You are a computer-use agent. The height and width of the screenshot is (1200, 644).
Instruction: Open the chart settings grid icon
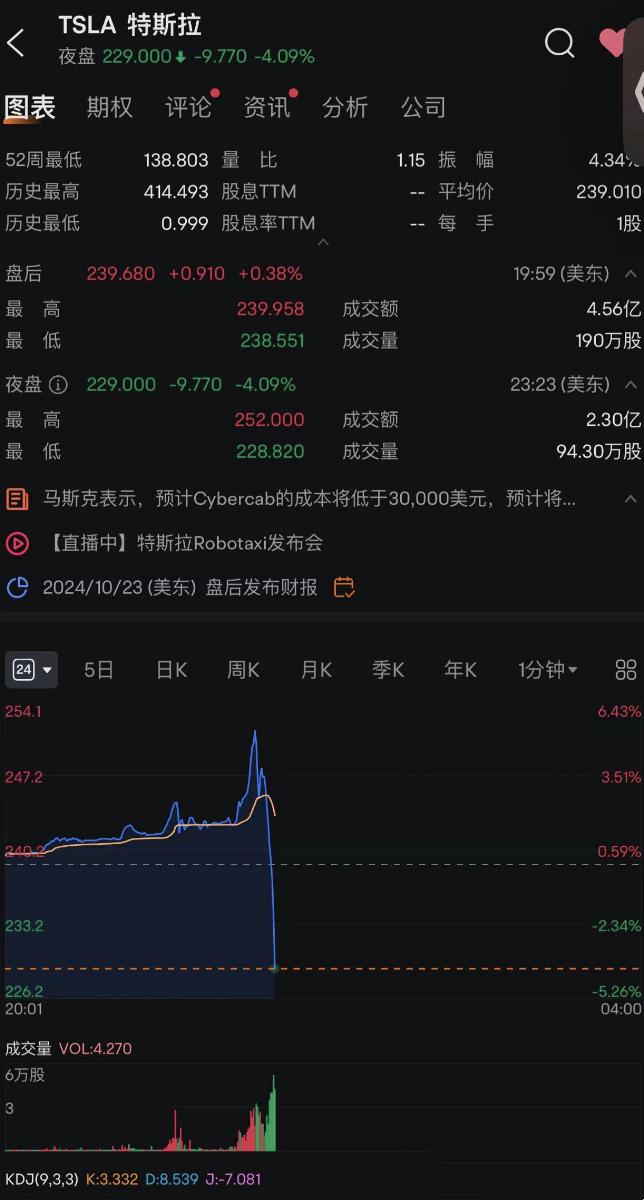point(626,670)
